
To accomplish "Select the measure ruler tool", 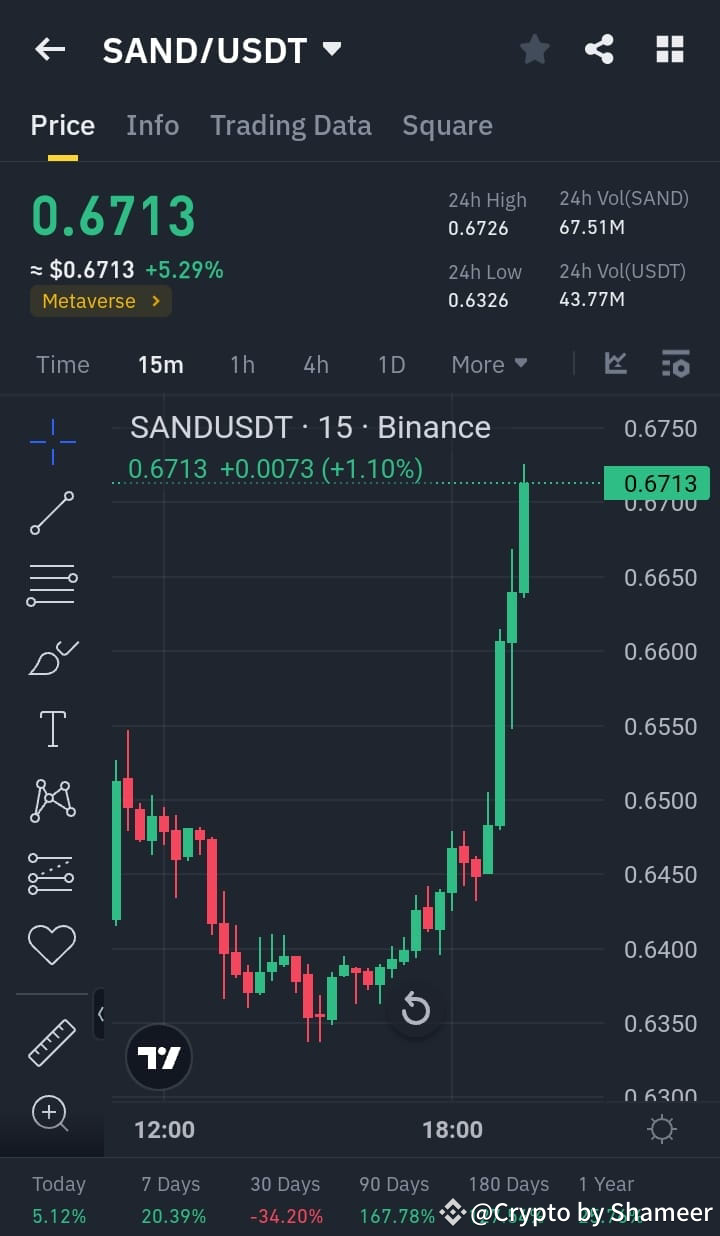I will click(x=52, y=1040).
